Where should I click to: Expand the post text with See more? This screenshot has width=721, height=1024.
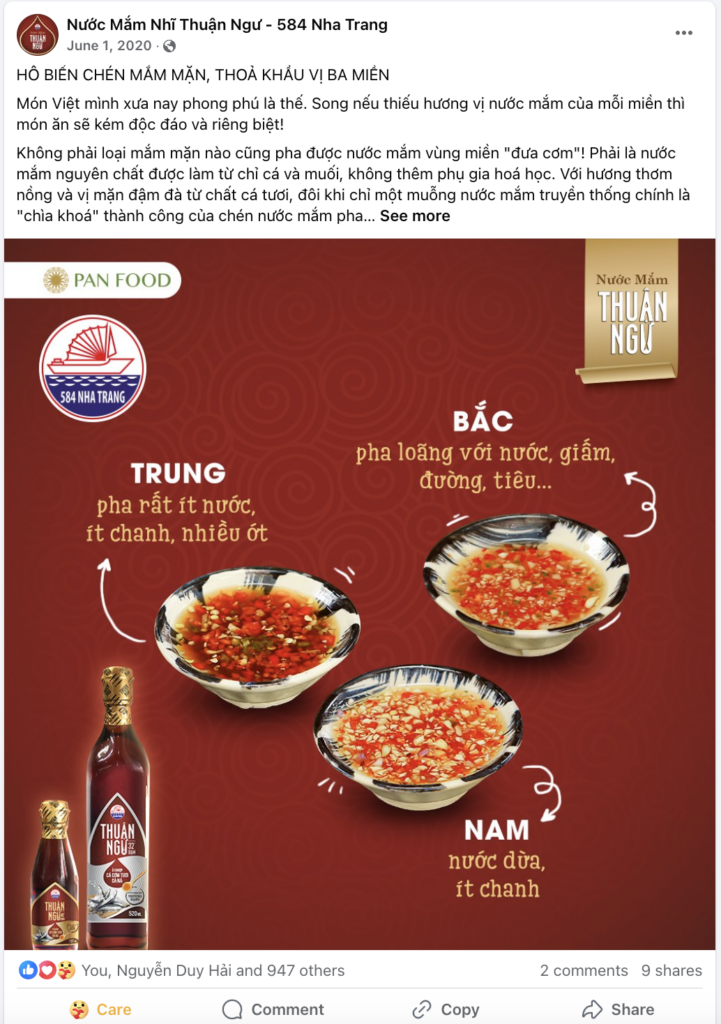click(x=414, y=216)
